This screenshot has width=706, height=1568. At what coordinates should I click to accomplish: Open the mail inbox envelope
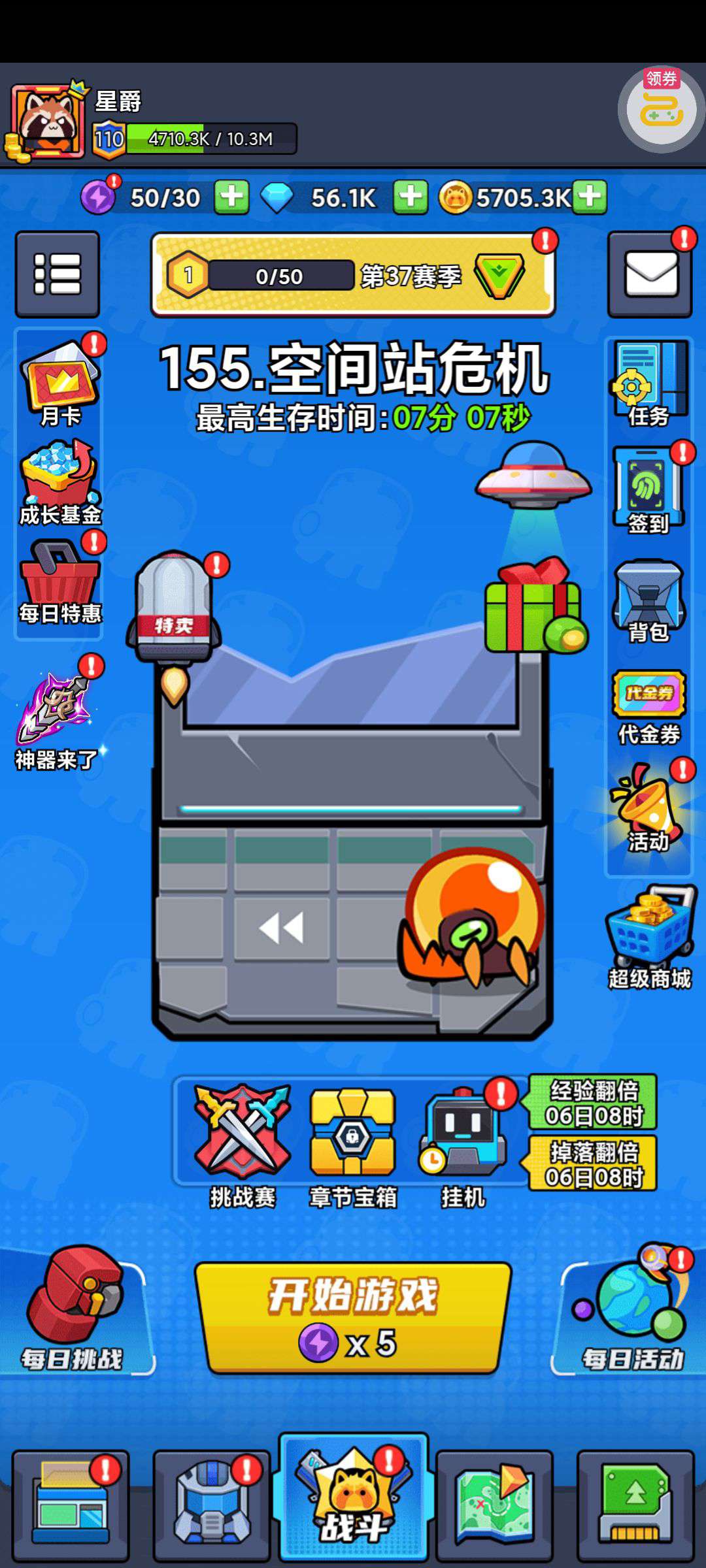point(650,274)
